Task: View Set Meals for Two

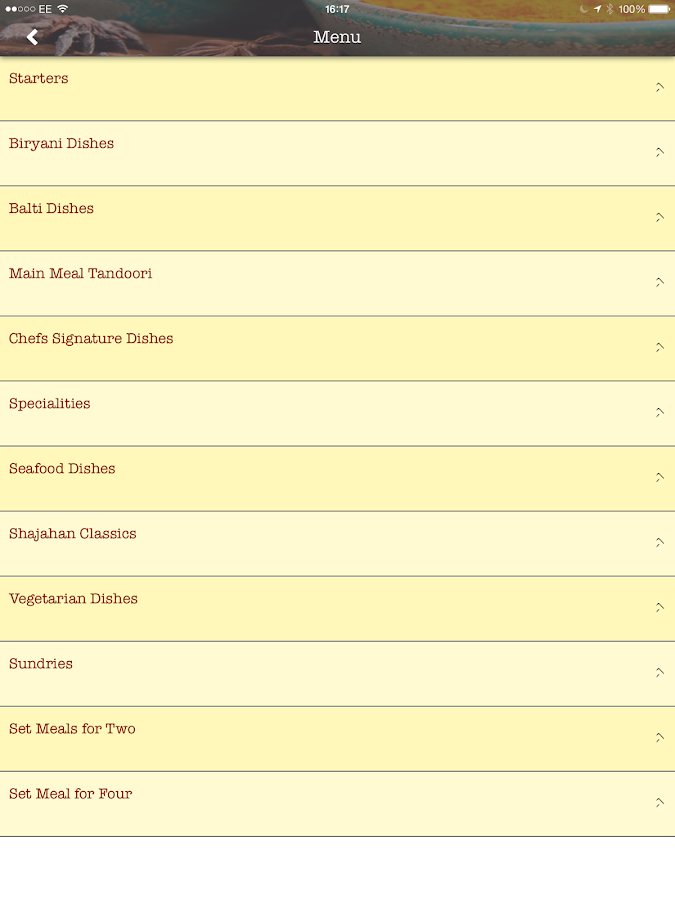Action: tap(337, 738)
